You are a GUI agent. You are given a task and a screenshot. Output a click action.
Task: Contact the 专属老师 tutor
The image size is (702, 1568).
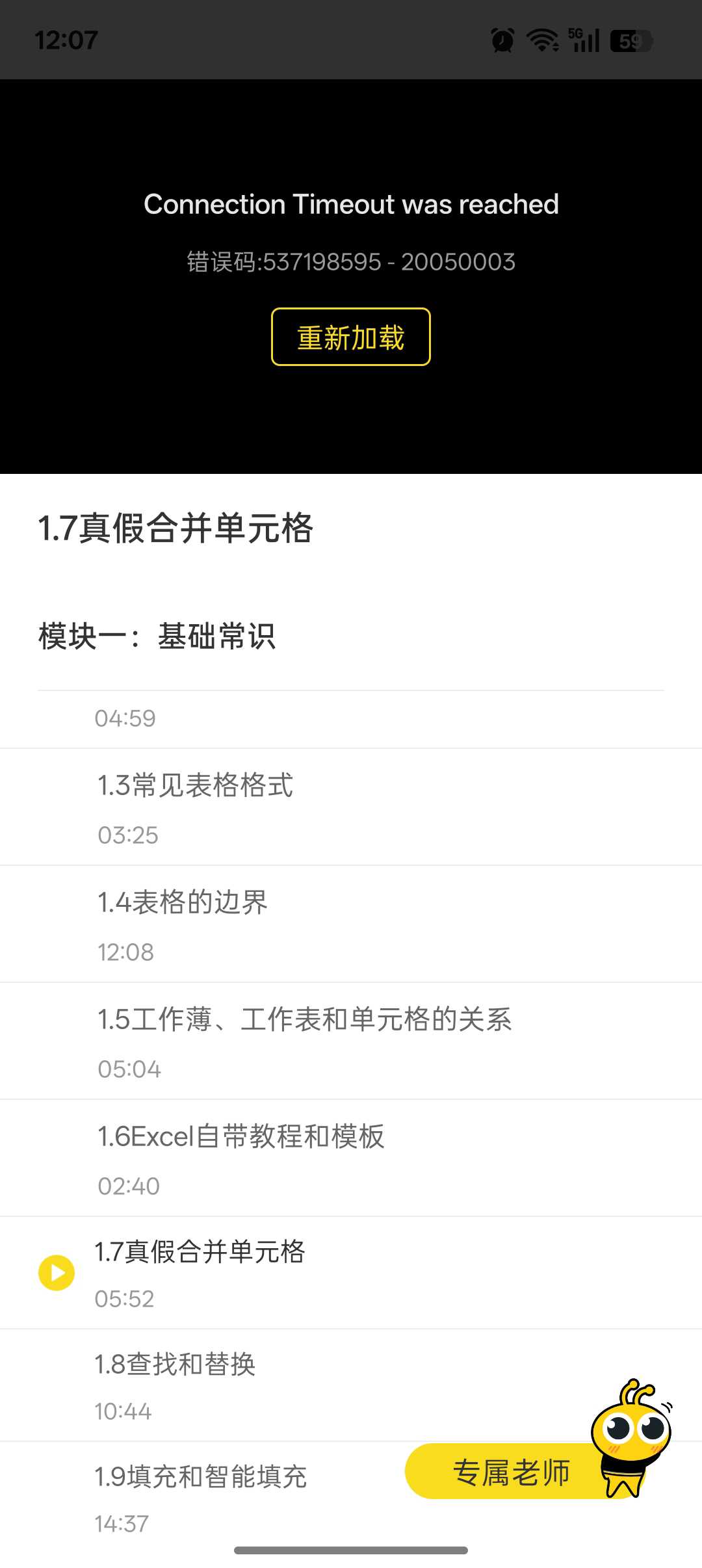pyautogui.click(x=512, y=1472)
